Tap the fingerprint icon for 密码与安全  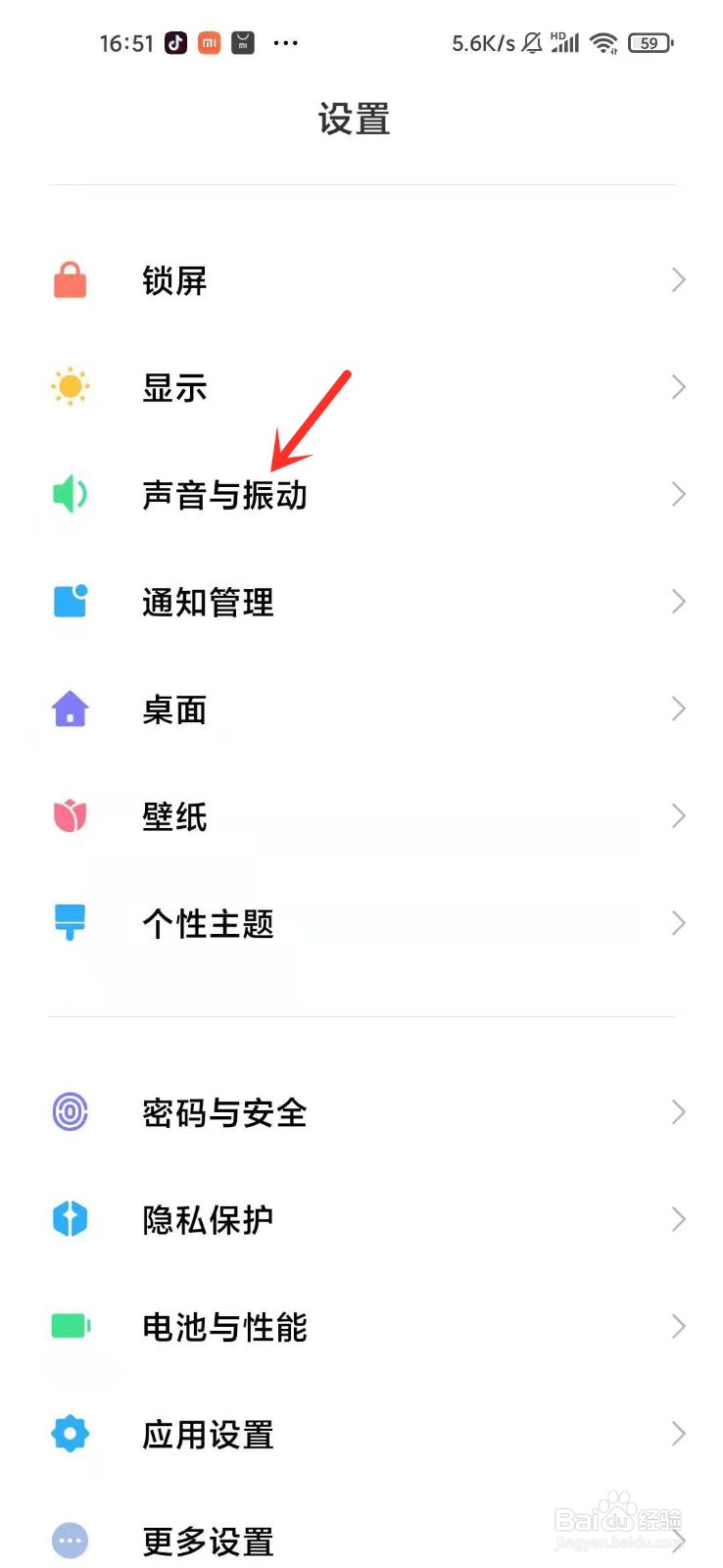[x=70, y=1111]
